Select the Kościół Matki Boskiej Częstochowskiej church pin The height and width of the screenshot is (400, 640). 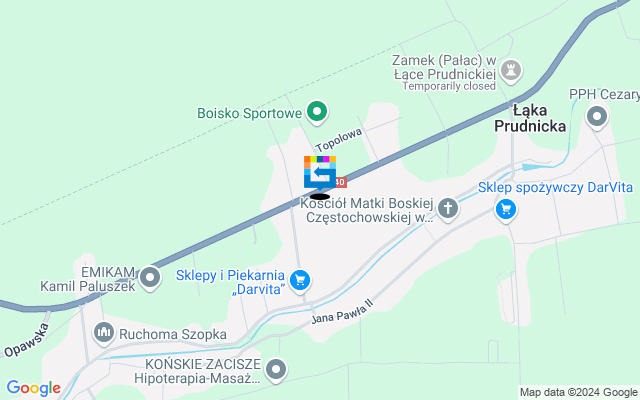tap(449, 209)
